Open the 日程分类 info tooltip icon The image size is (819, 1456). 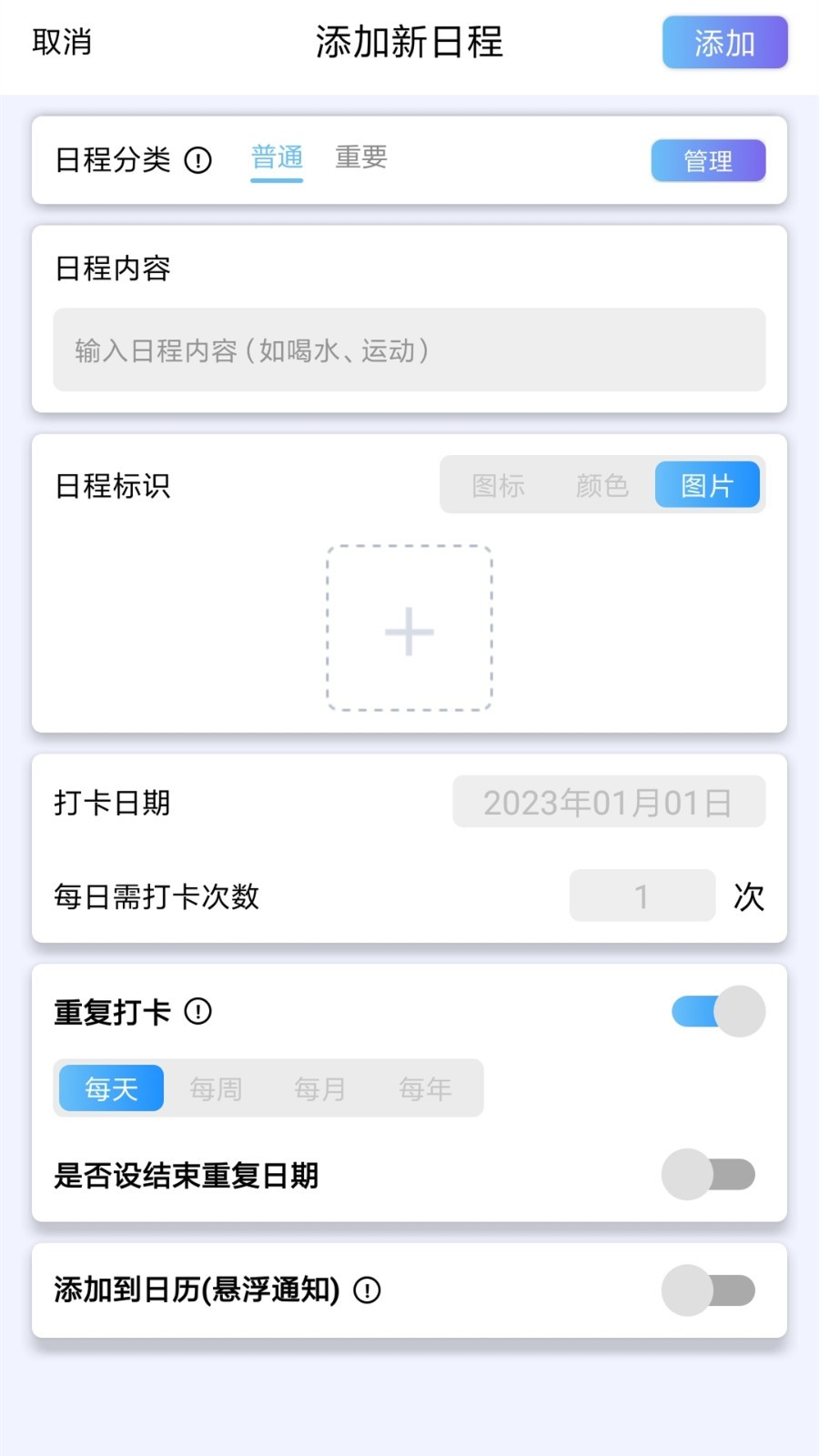197,160
